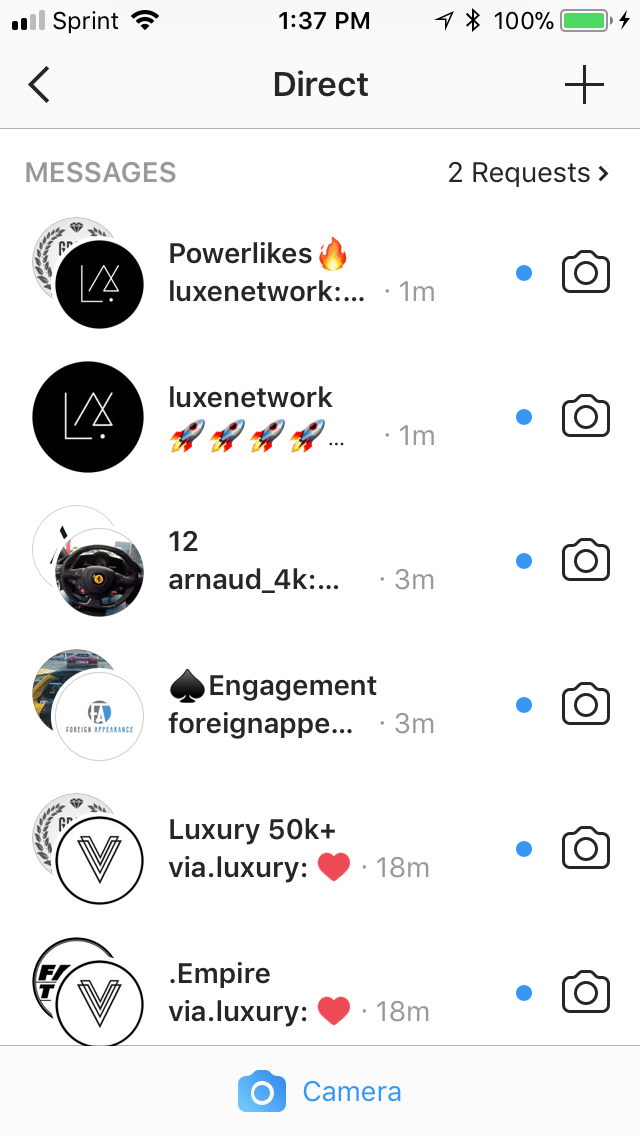Tap the camera icon beside Luxury 50k+
This screenshot has height=1136, width=640.
tap(586, 848)
